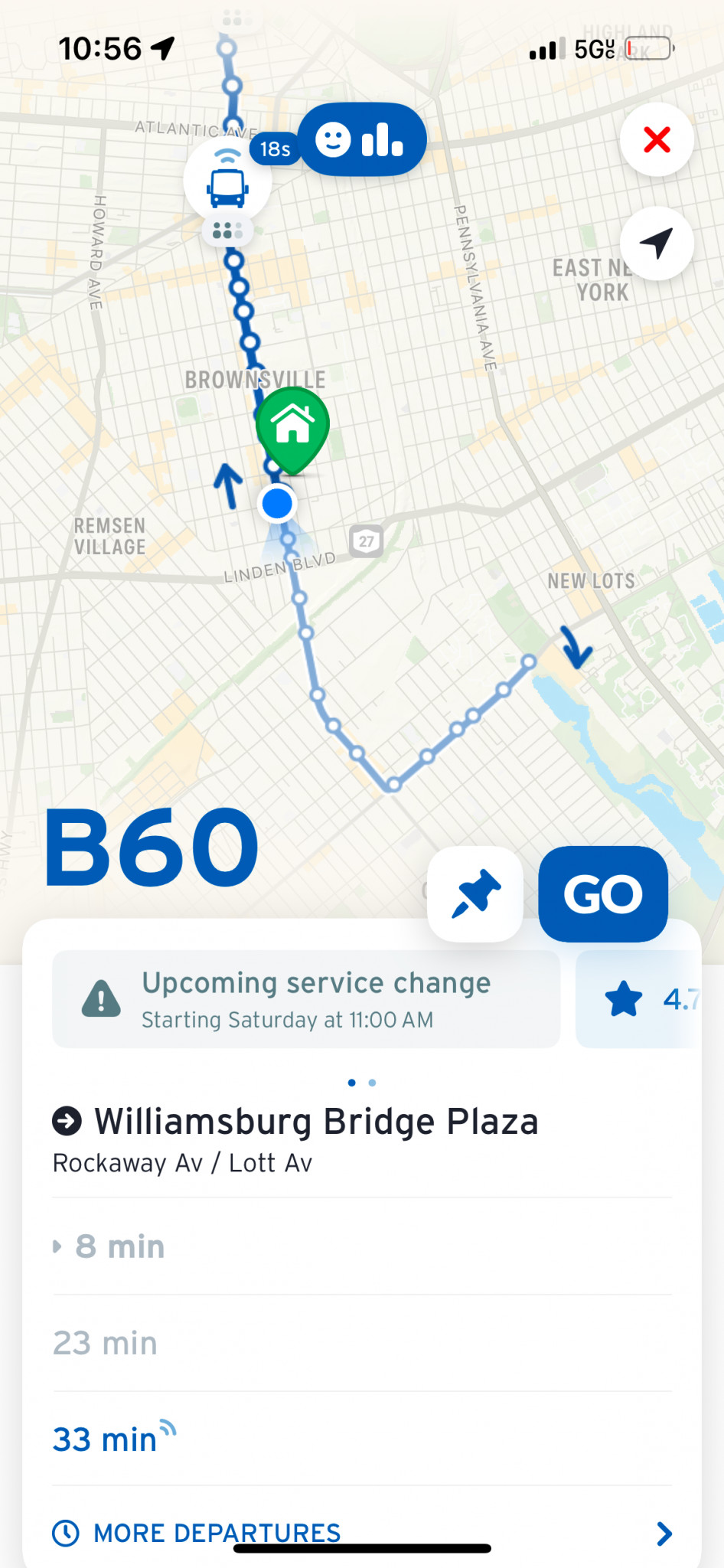
Task: Select the 8 min departure
Action: [120, 1246]
